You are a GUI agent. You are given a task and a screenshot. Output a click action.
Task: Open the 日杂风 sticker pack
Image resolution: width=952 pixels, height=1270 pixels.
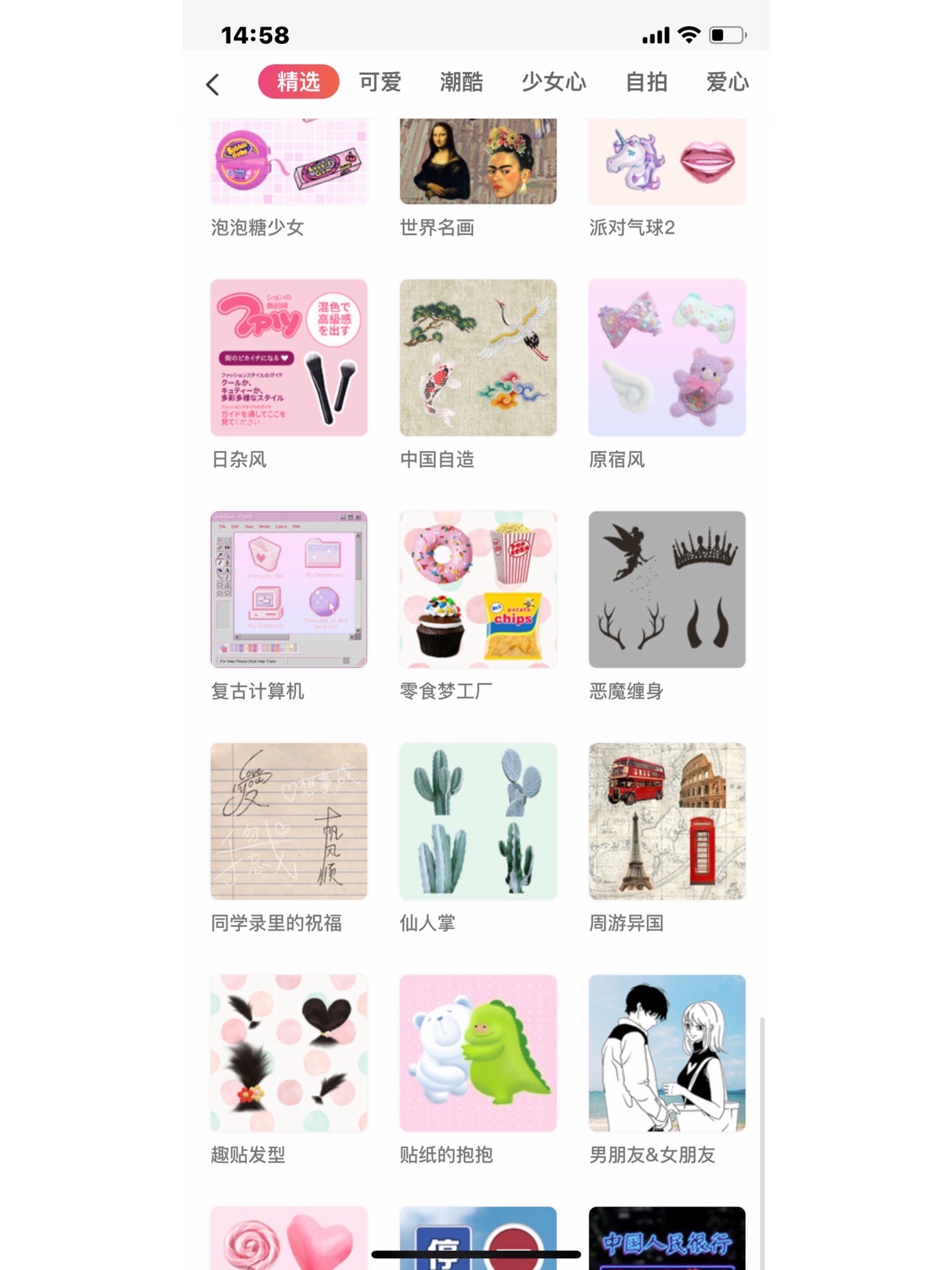coord(288,357)
